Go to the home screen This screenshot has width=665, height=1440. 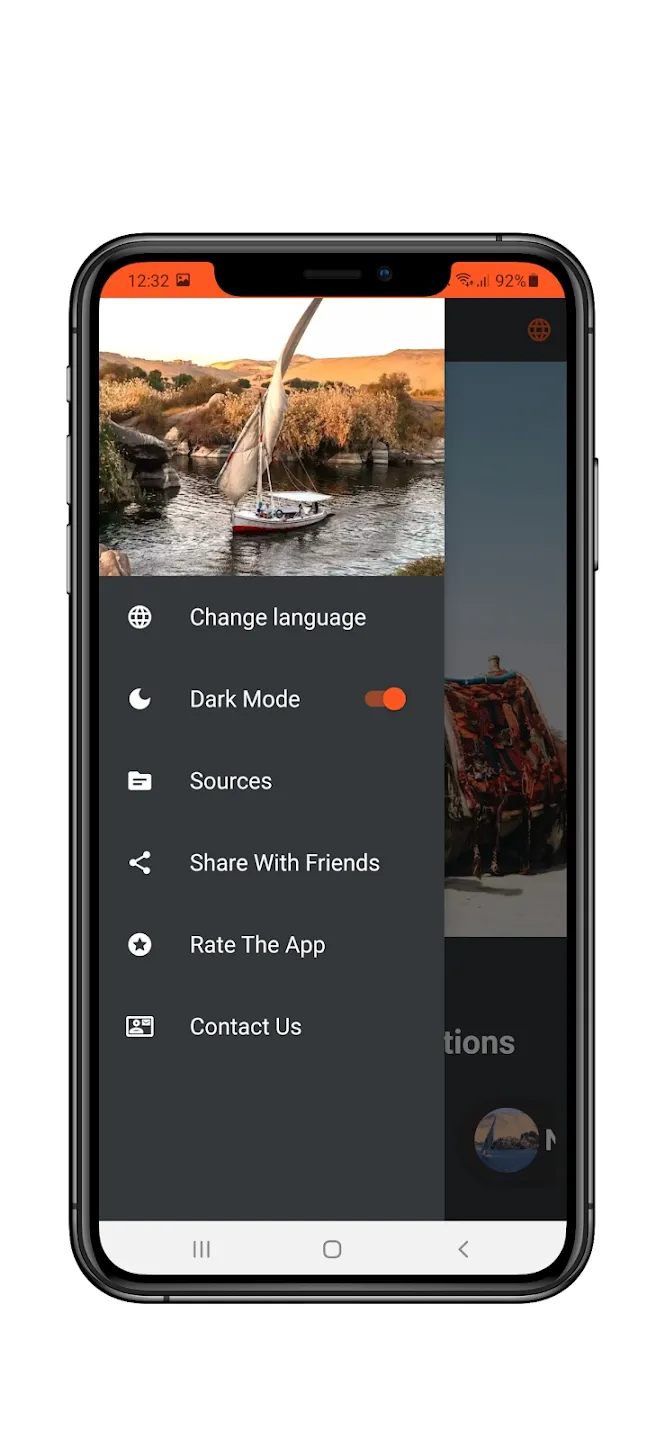click(x=332, y=1249)
